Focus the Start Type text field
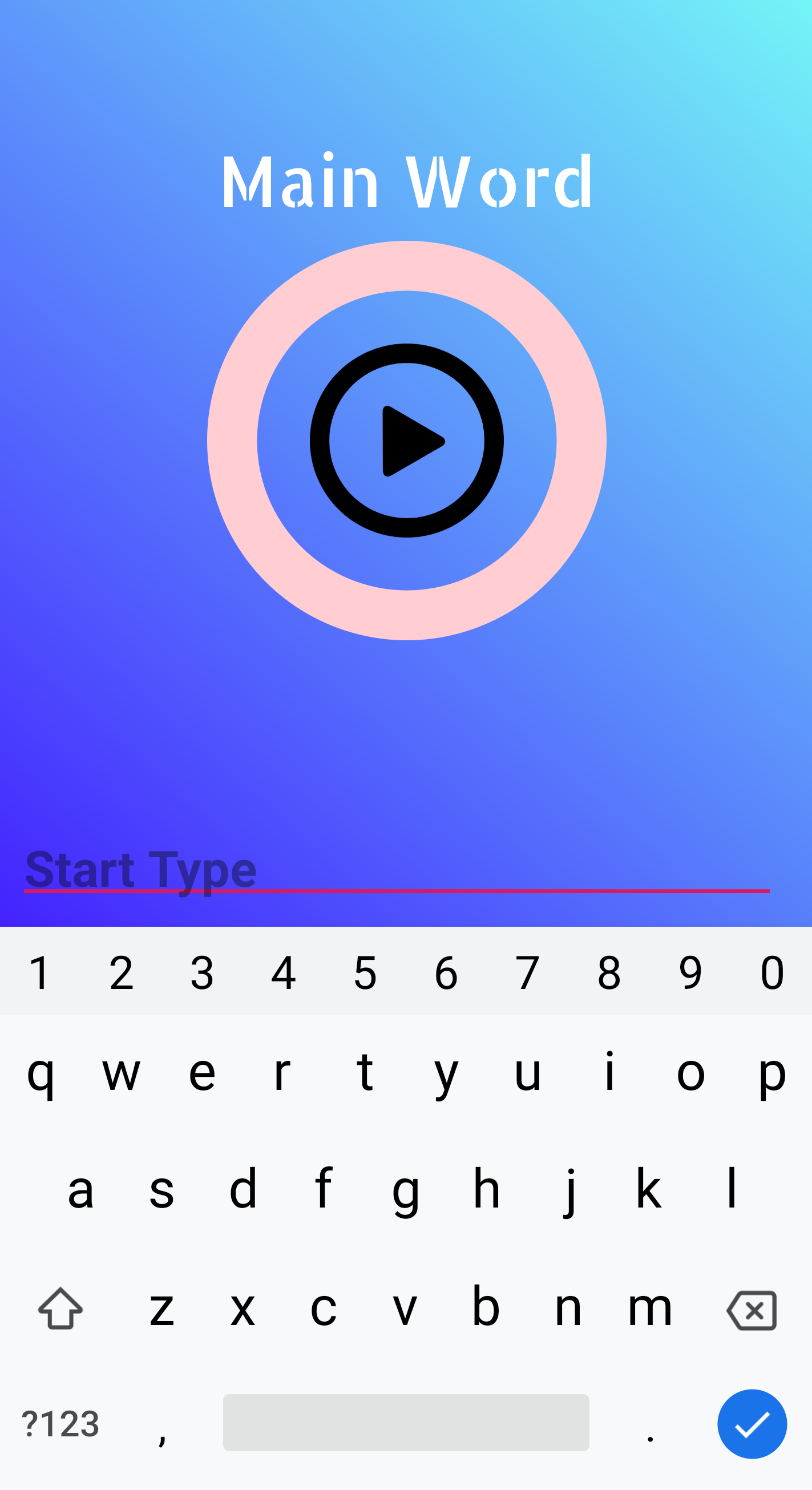This screenshot has height=1490, width=812. point(397,869)
